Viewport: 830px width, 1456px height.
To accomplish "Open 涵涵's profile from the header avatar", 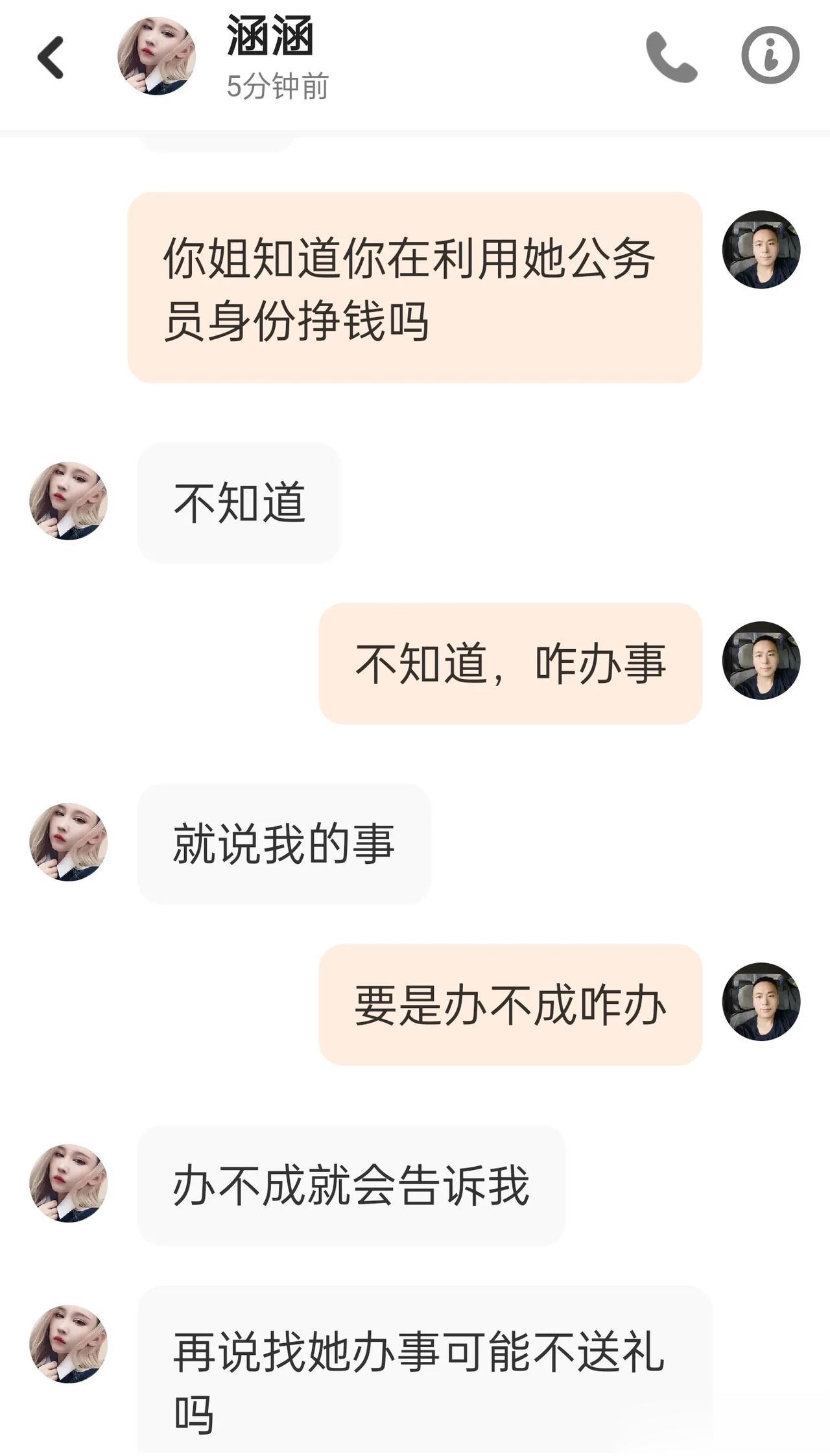I will [156, 56].
